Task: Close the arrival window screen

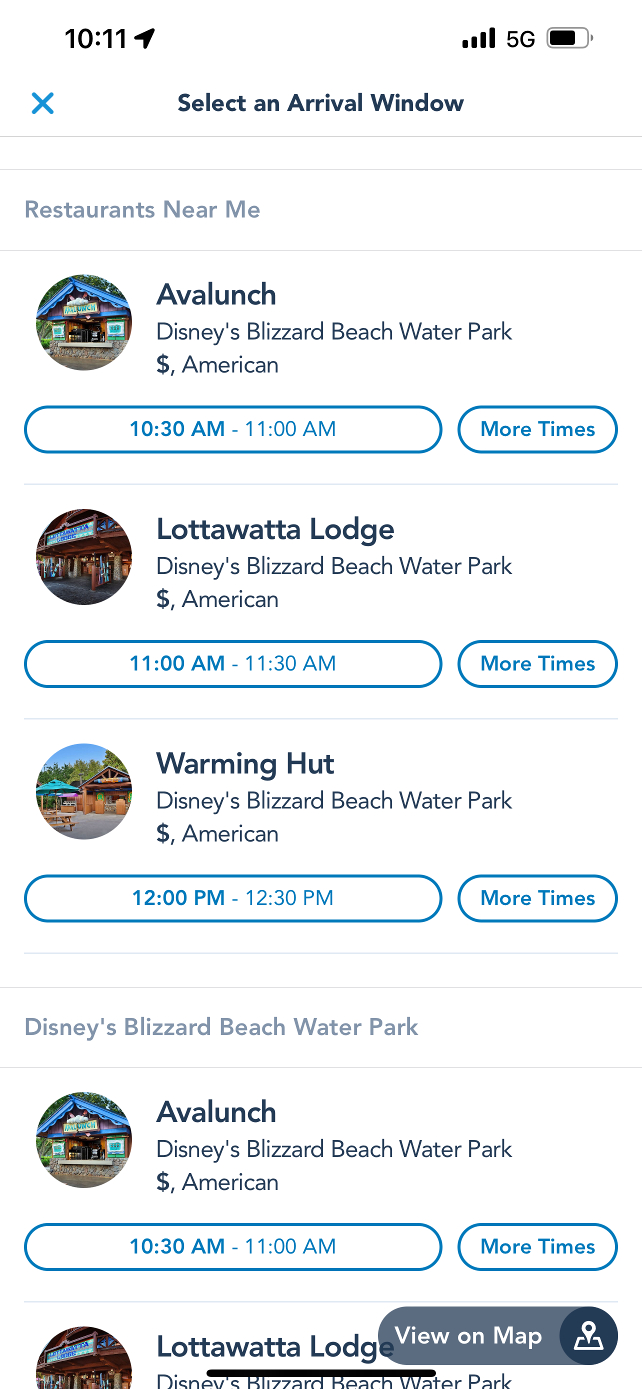Action: [42, 103]
